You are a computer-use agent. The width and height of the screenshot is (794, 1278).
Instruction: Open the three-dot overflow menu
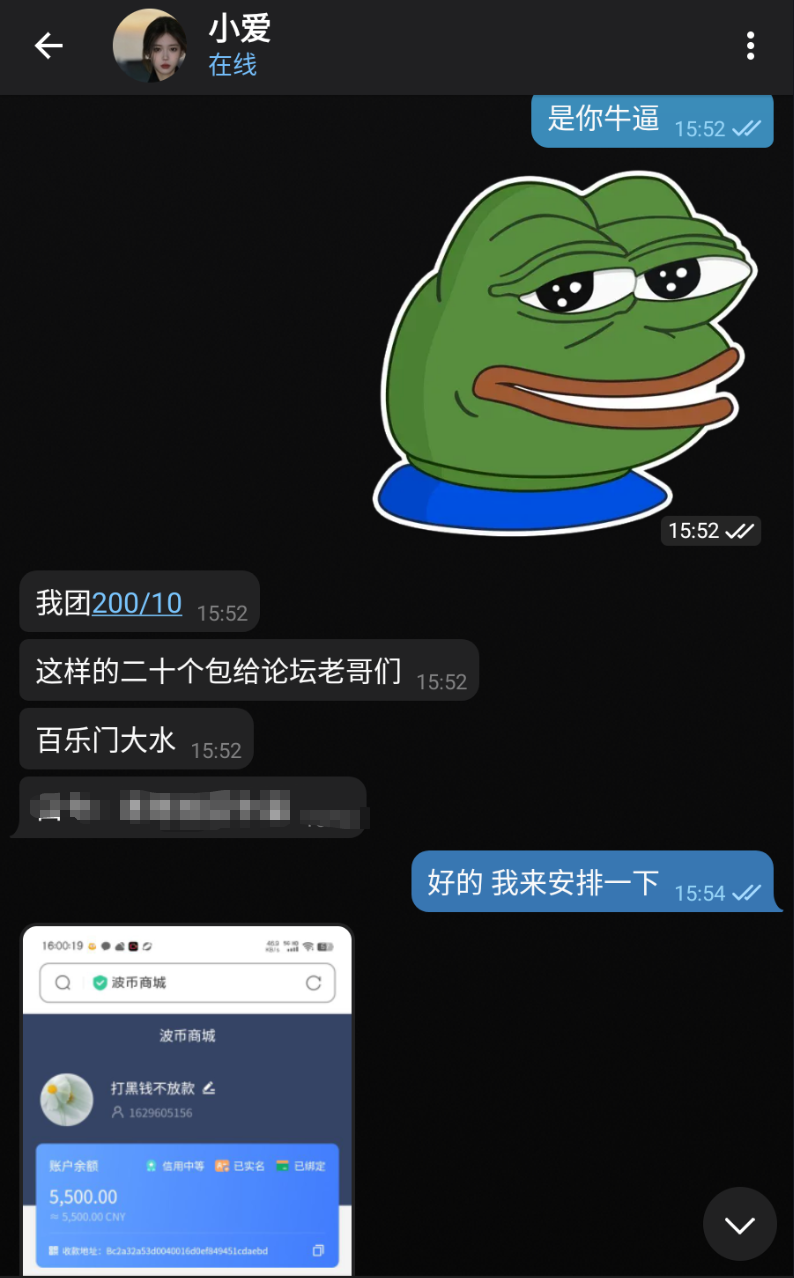point(750,46)
